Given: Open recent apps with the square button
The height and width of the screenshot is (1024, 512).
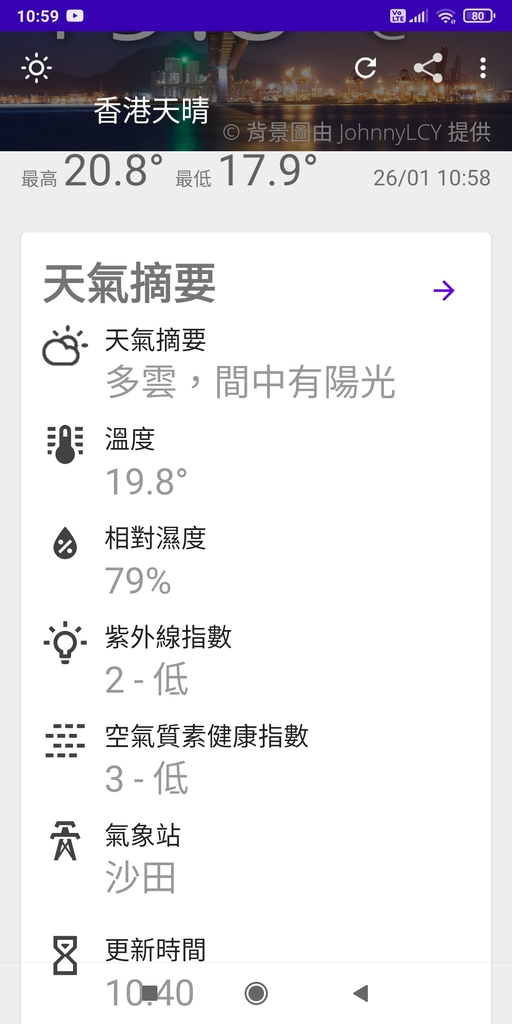Looking at the screenshot, I should click(150, 993).
